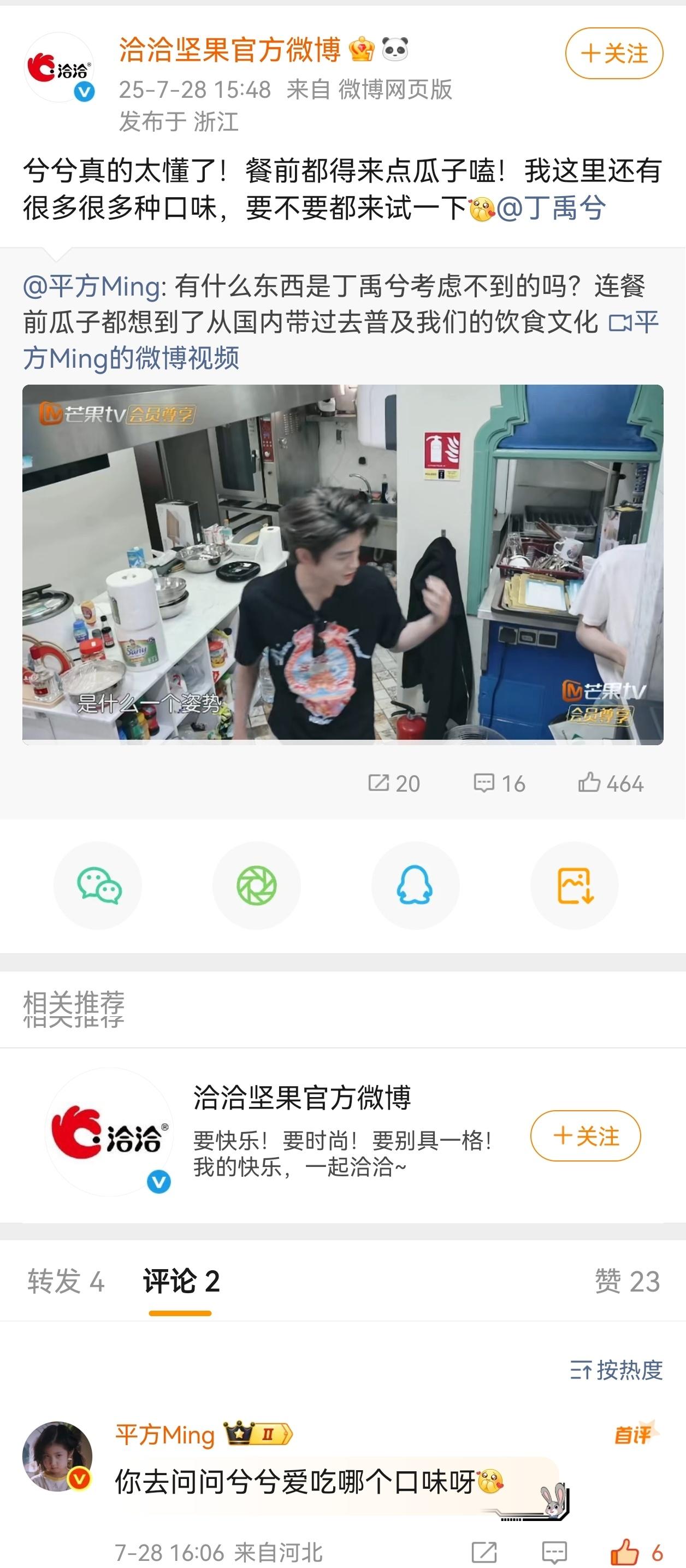Share to QQ
Viewport: 686px width, 1568px height.
pyautogui.click(x=416, y=885)
